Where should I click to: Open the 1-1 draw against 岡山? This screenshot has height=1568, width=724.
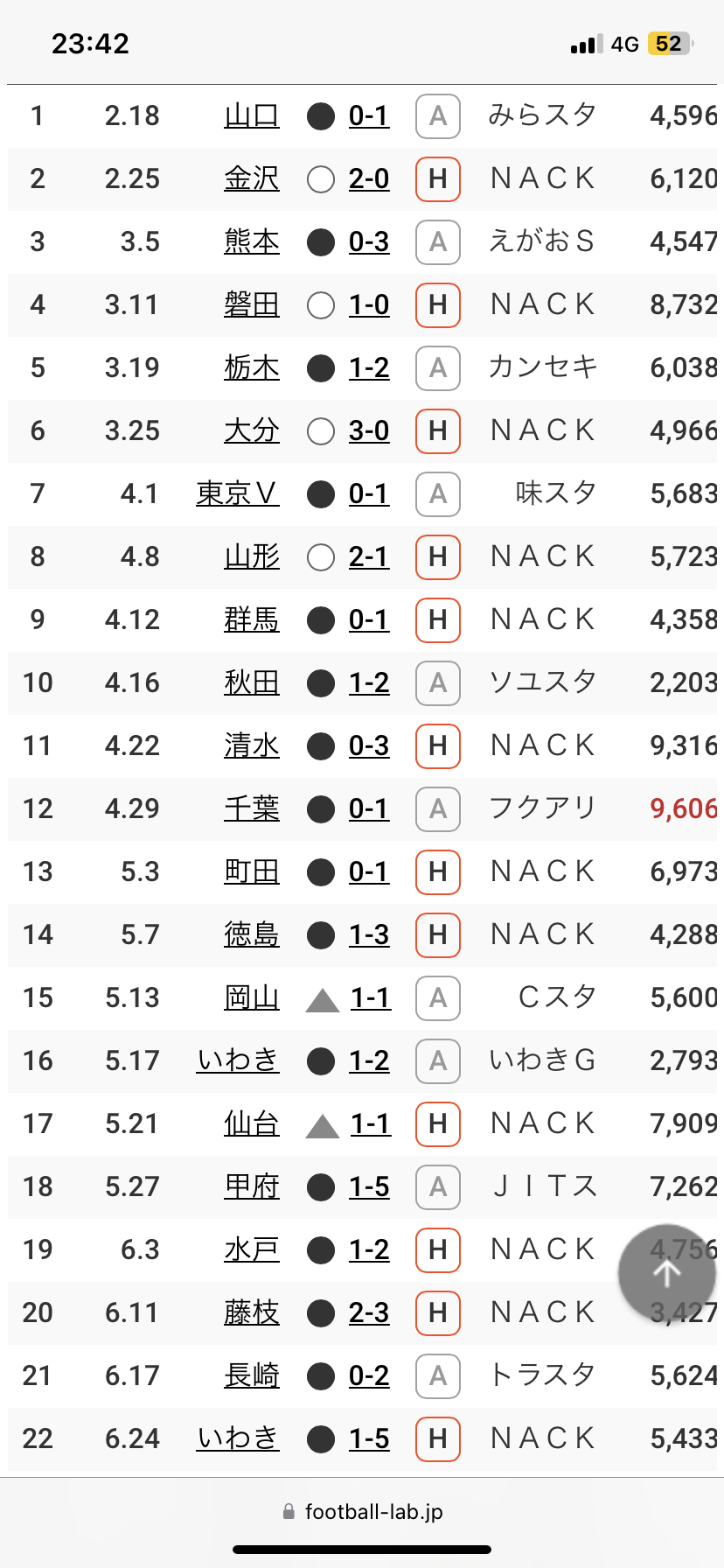tap(371, 997)
